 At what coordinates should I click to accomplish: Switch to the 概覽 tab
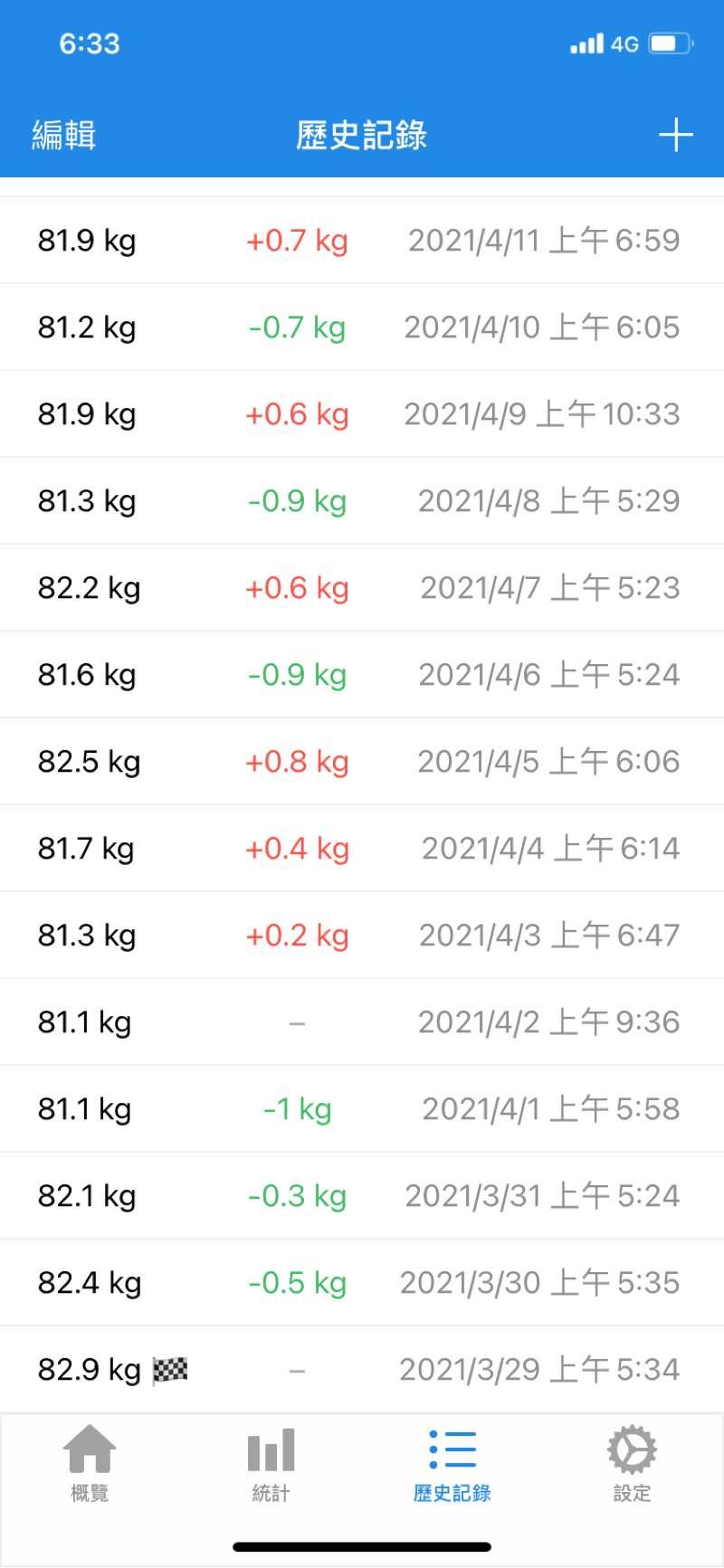point(90,1463)
